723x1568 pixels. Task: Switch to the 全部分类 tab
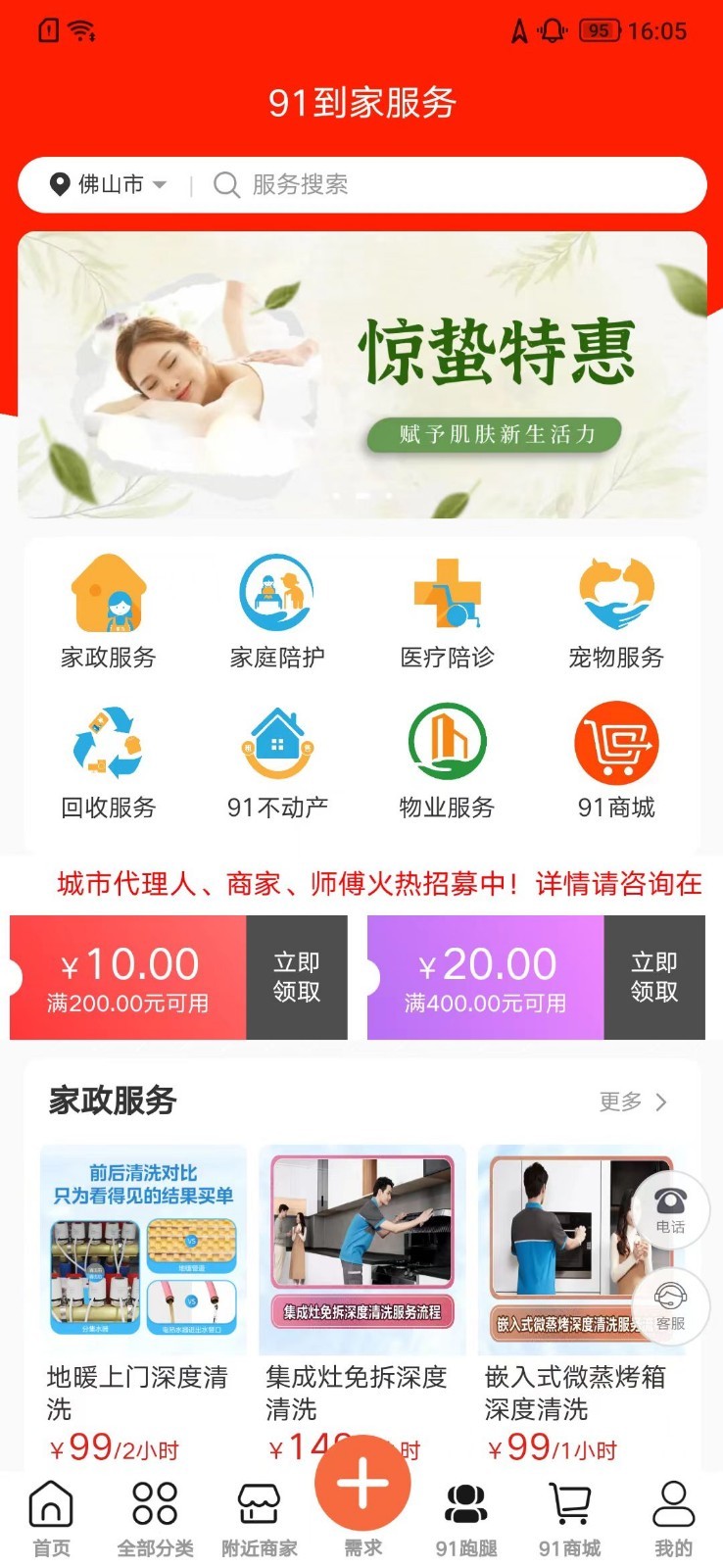(155, 1517)
